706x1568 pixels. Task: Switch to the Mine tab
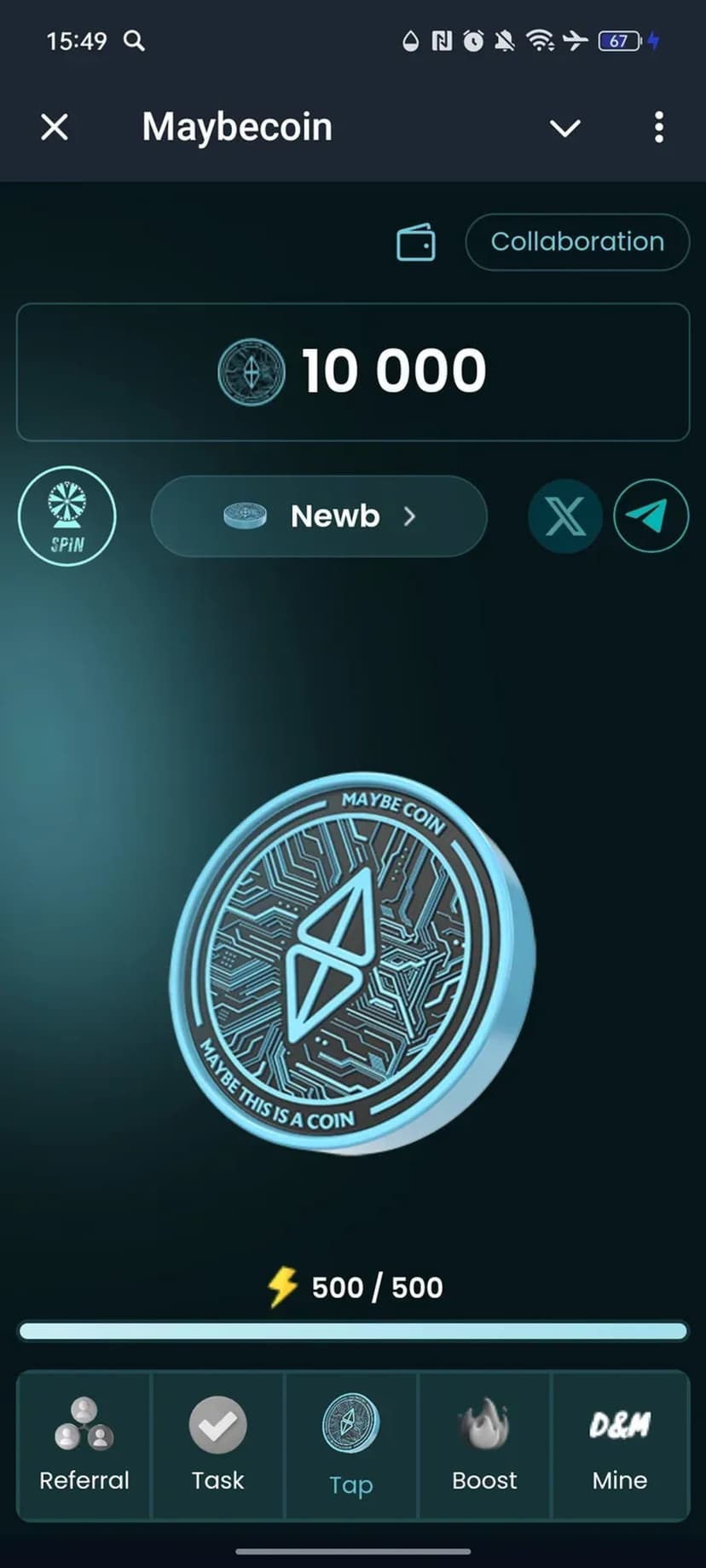click(x=620, y=1445)
